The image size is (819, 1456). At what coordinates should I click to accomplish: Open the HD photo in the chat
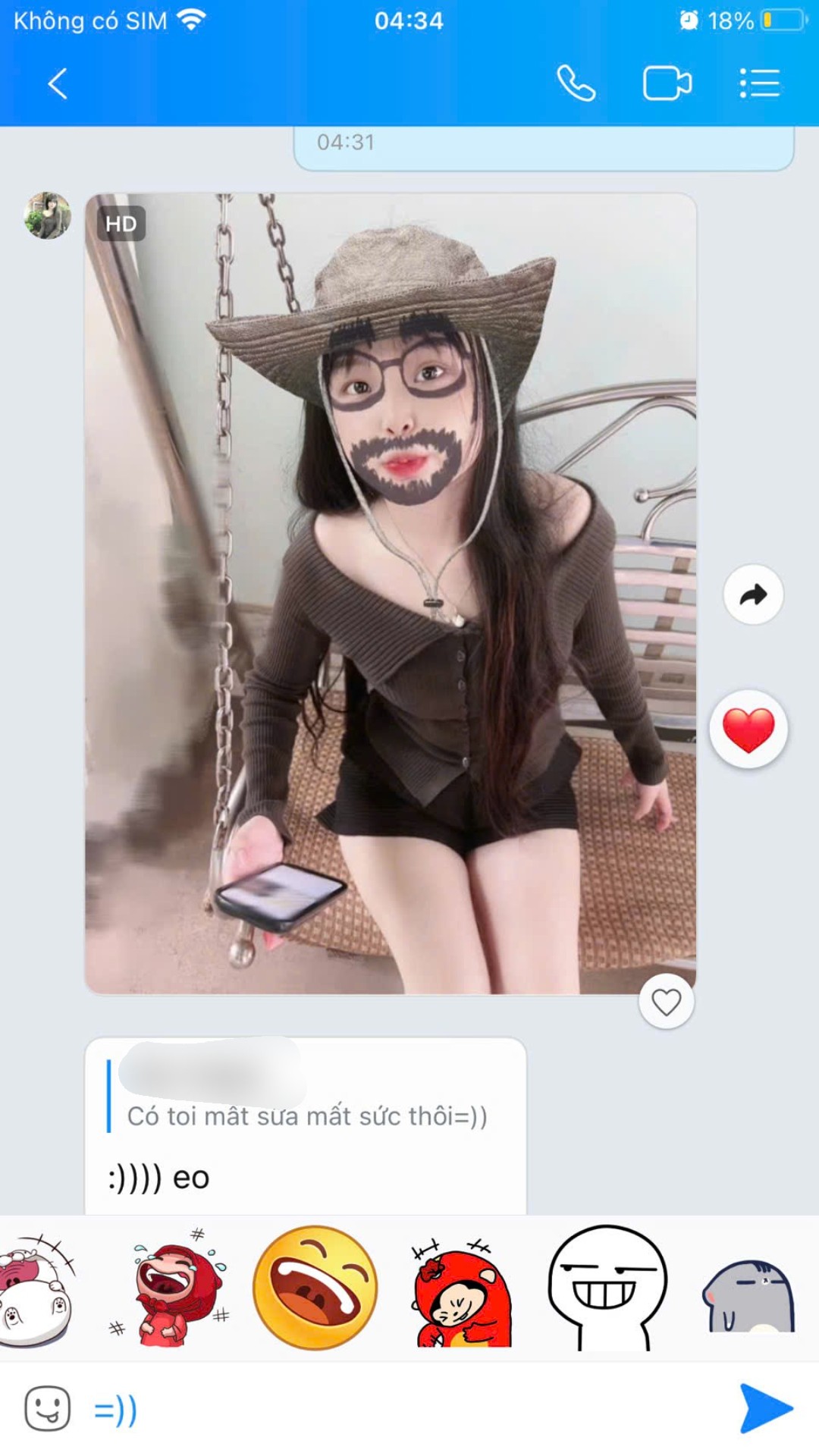pyautogui.click(x=390, y=593)
